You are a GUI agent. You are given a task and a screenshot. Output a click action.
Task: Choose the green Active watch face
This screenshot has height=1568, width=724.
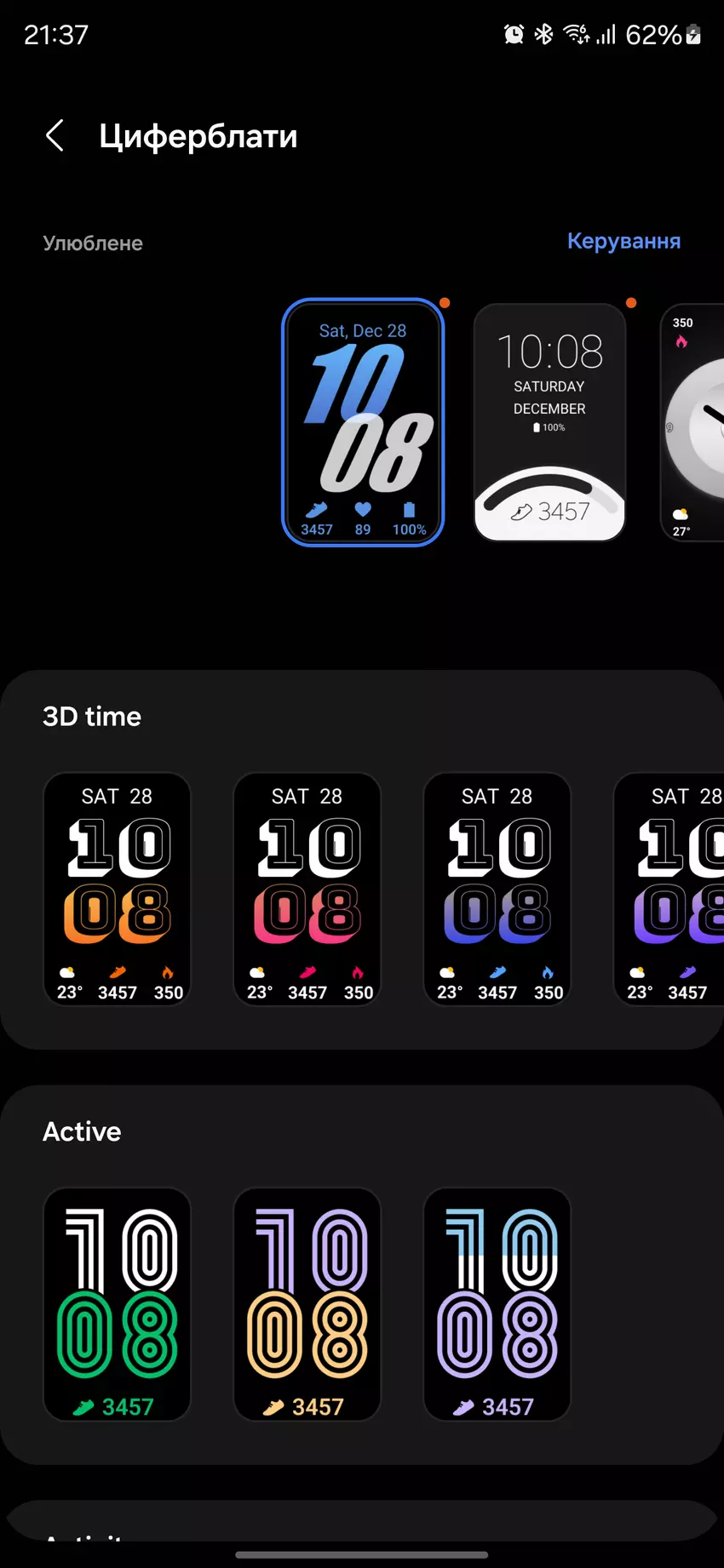(x=118, y=1304)
